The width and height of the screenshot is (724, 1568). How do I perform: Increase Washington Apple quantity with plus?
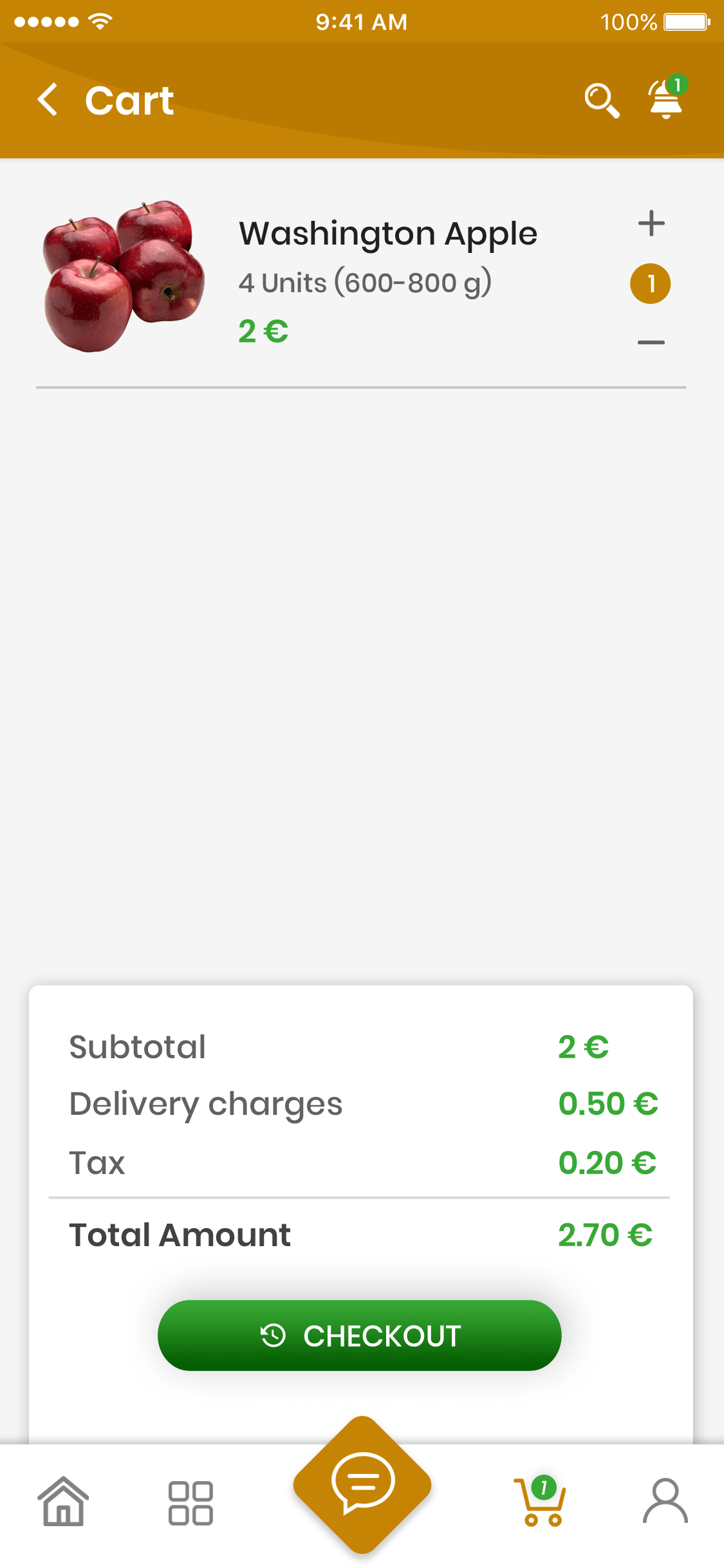click(x=651, y=223)
